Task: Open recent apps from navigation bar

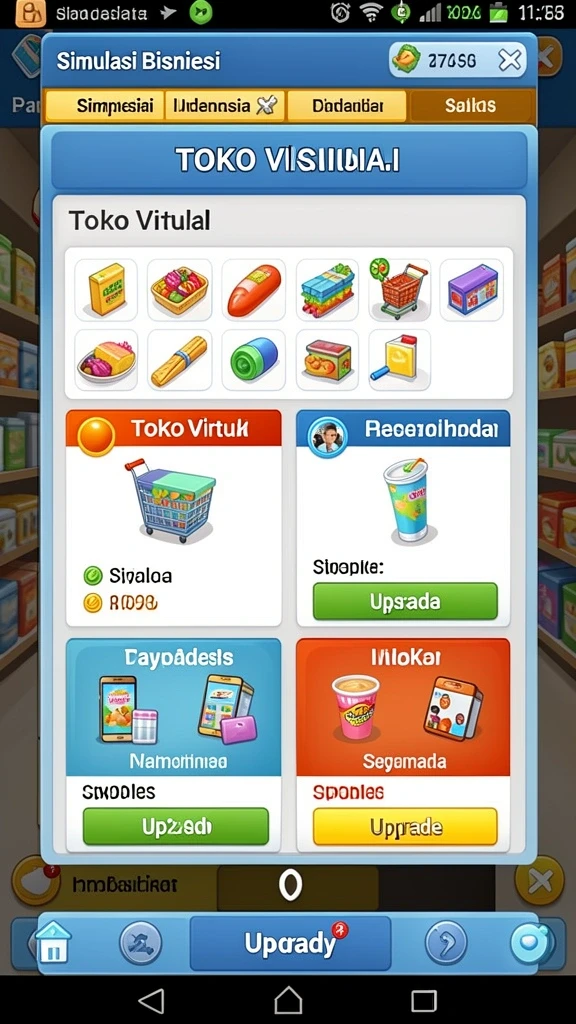Action: [423, 1000]
